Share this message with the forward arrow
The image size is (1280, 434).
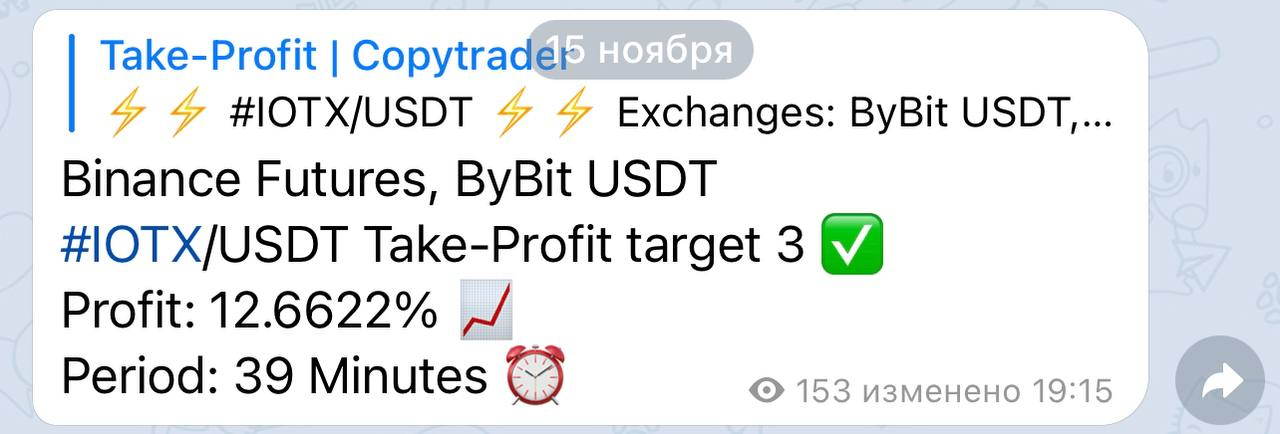pyautogui.click(x=1220, y=381)
